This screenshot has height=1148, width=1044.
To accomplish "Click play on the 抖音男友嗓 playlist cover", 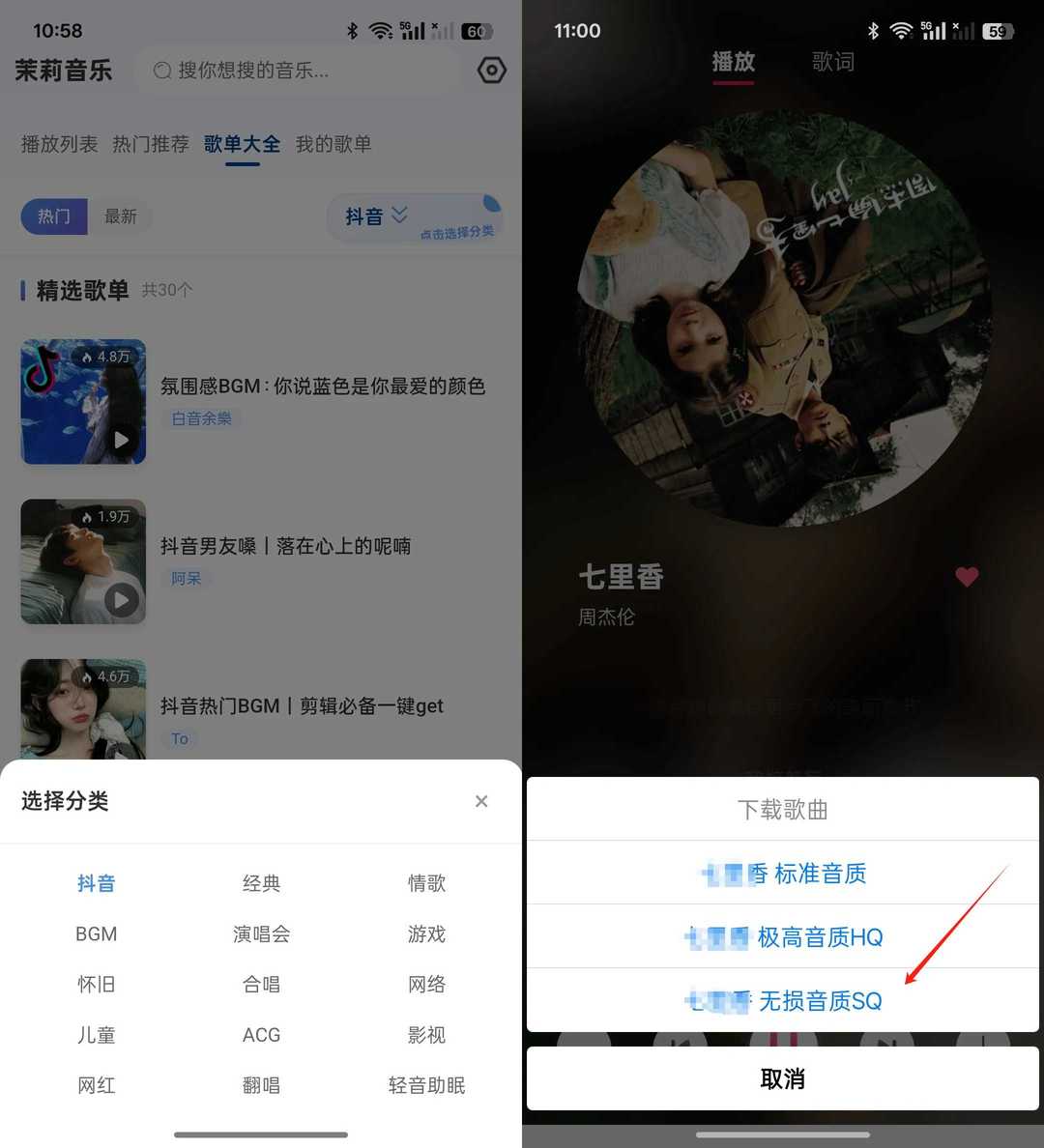I will click(121, 600).
